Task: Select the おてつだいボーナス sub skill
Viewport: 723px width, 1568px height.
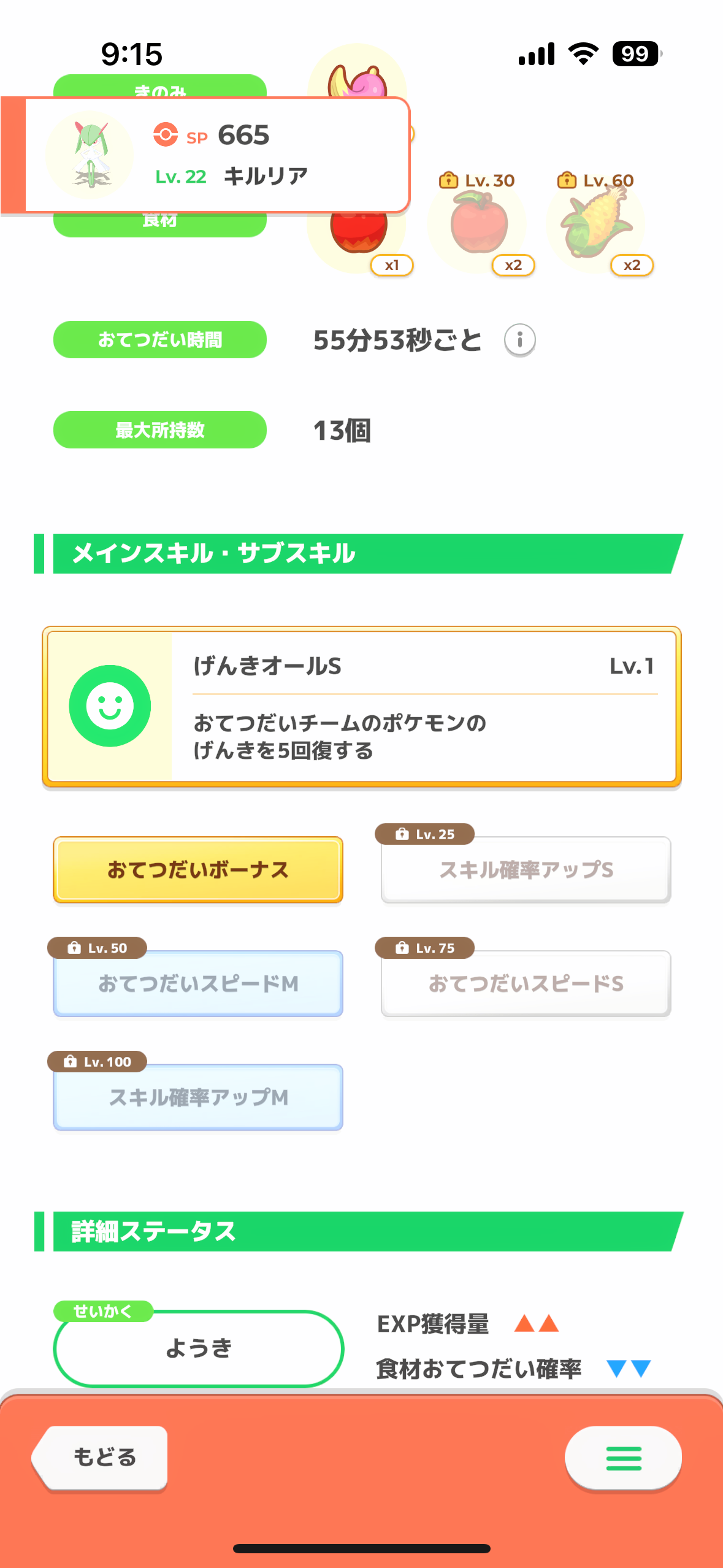Action: (x=198, y=870)
